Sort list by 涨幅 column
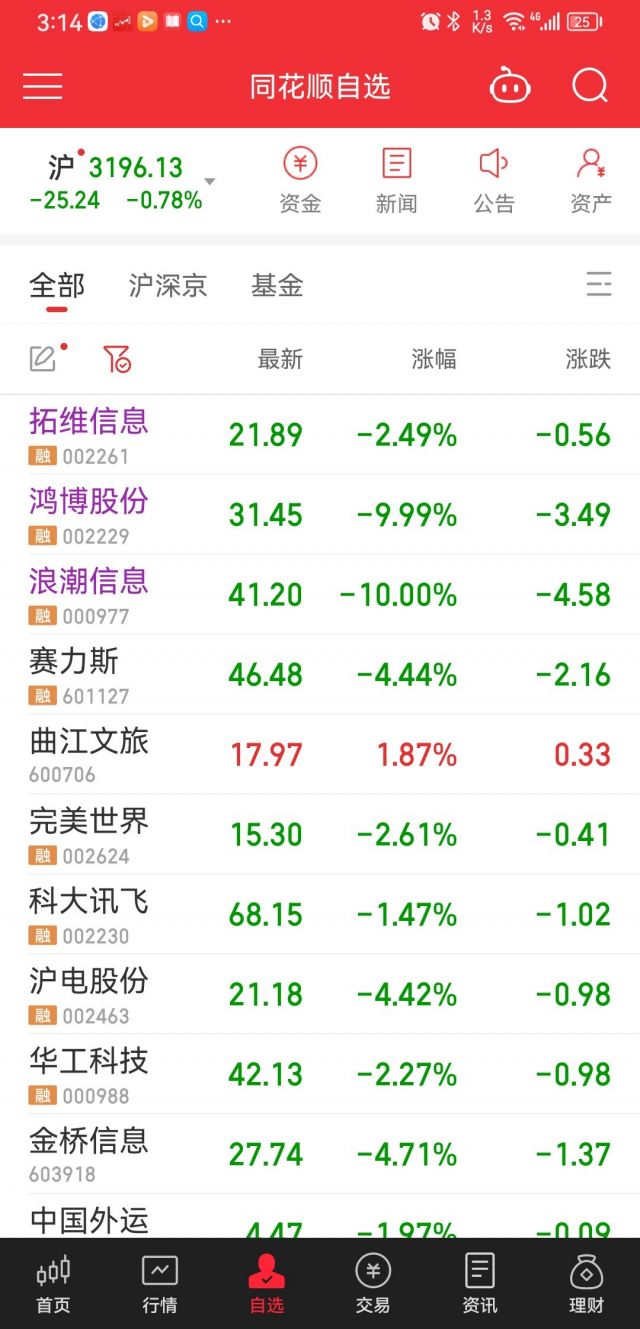Screen dimensions: 640x1329 pos(434,359)
